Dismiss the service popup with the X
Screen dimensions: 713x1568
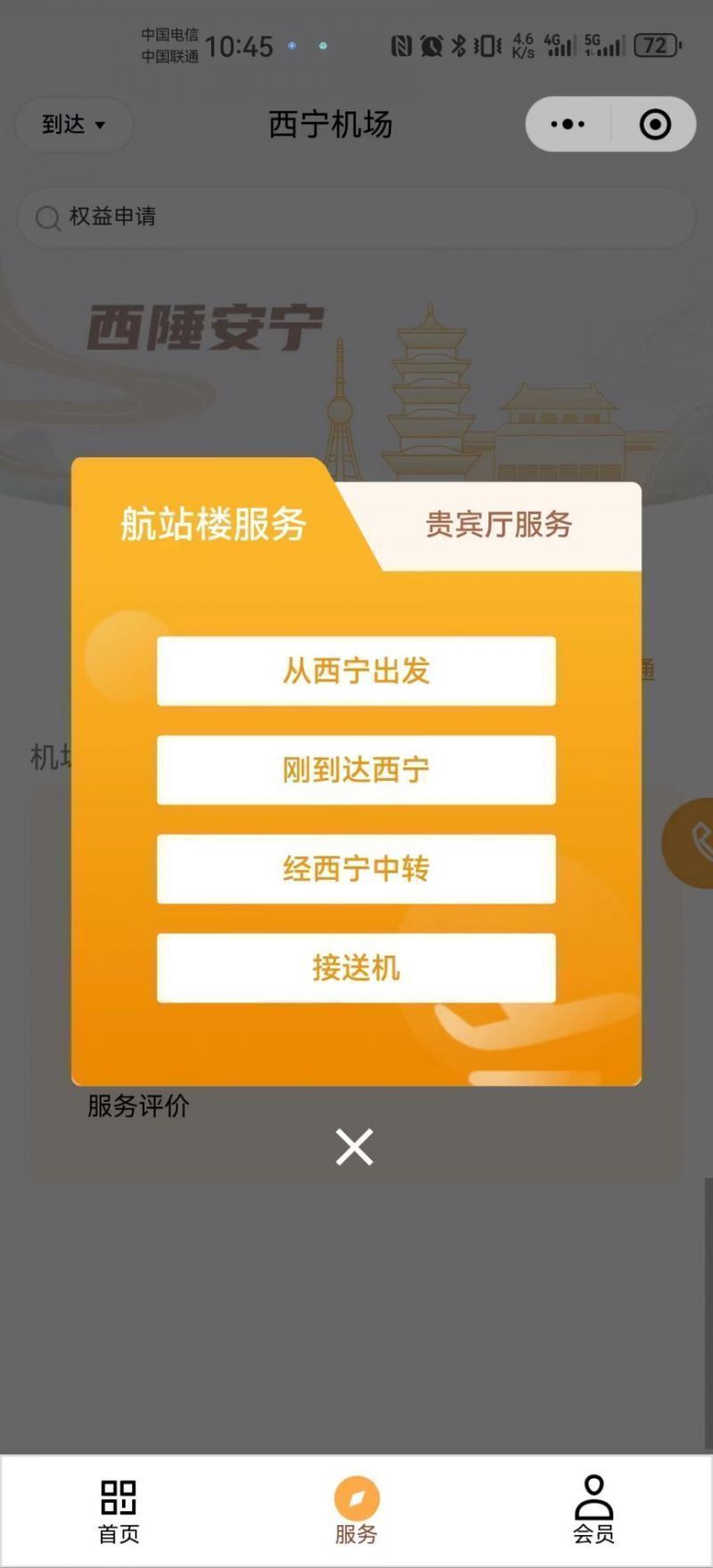coord(354,1147)
